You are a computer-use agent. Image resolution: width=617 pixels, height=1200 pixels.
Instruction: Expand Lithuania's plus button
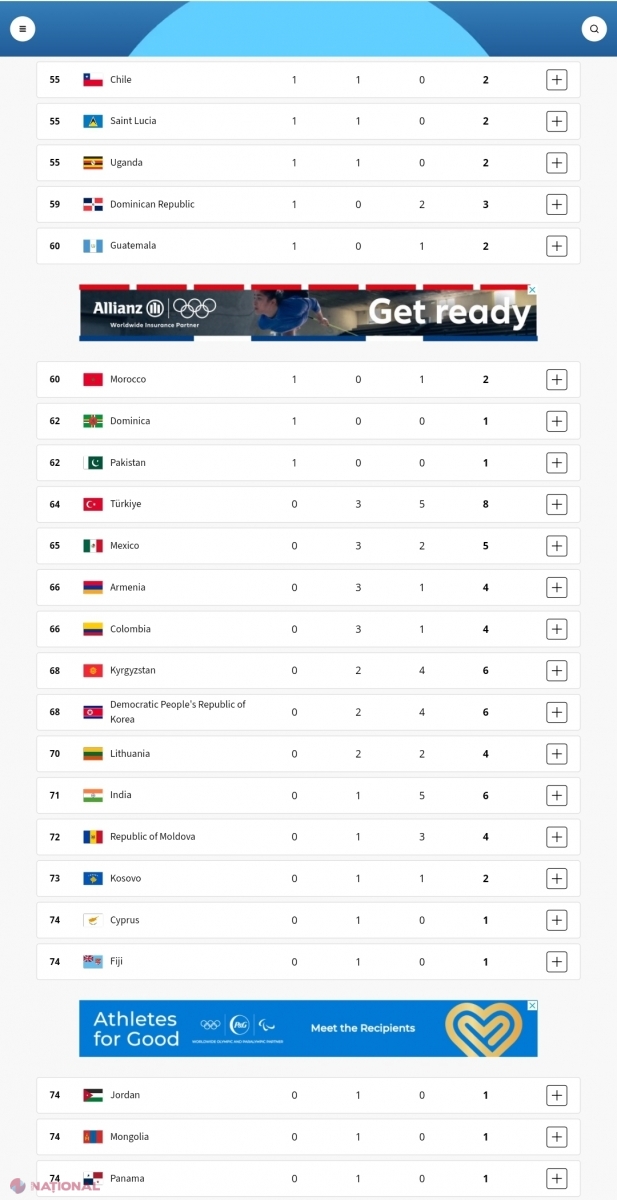coord(557,754)
